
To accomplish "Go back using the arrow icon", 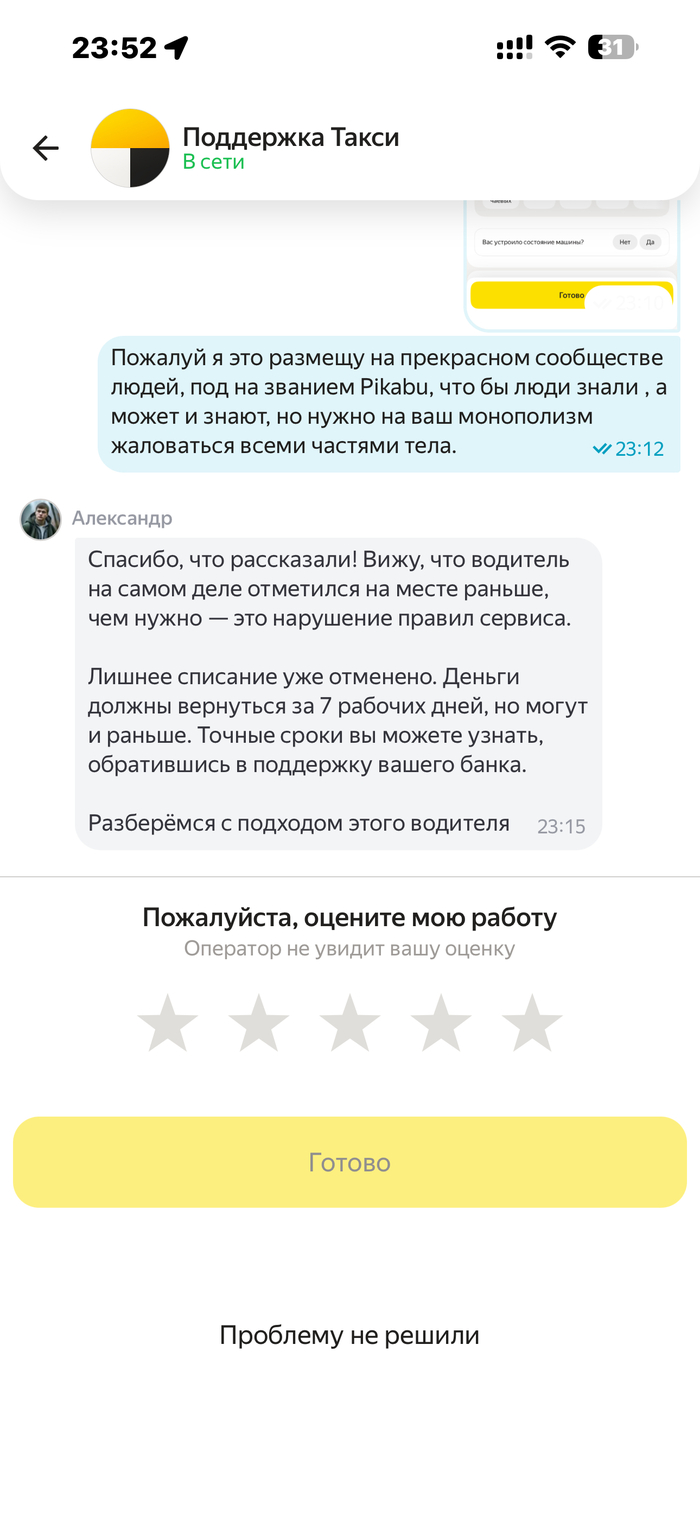I will point(46,148).
